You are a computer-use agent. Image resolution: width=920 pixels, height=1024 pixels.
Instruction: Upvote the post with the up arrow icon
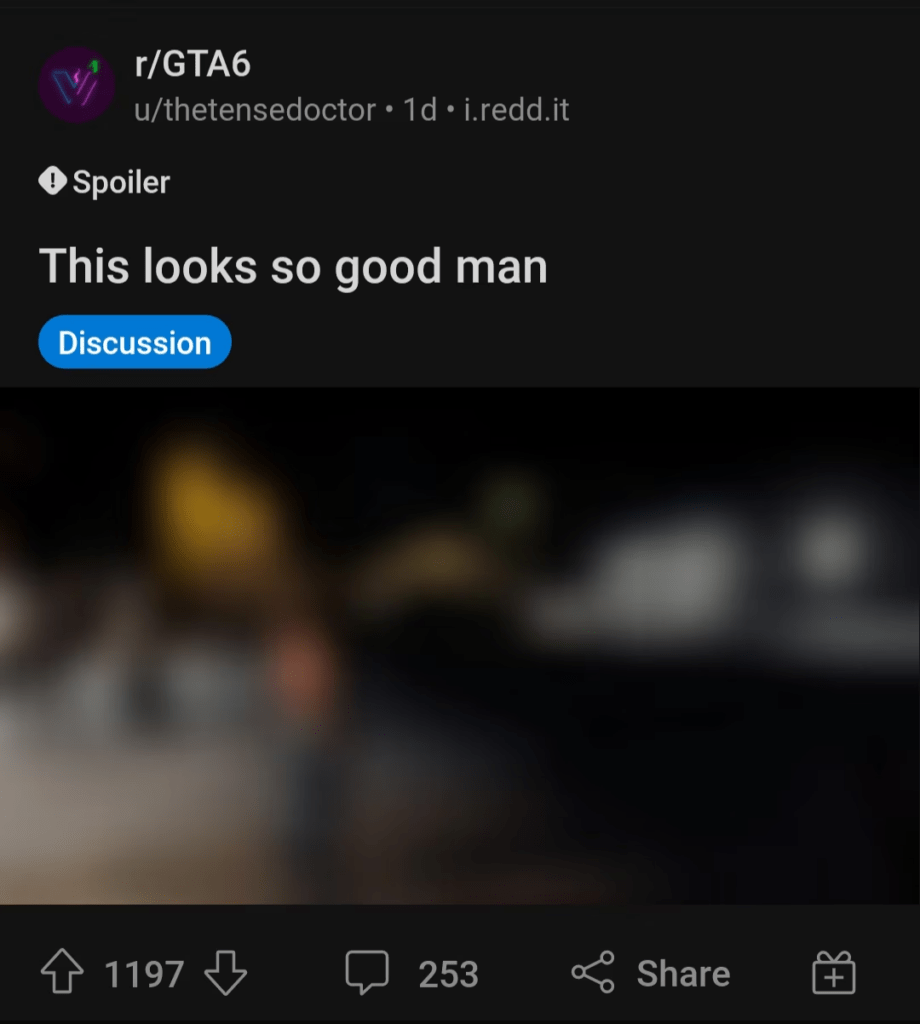[x=62, y=971]
